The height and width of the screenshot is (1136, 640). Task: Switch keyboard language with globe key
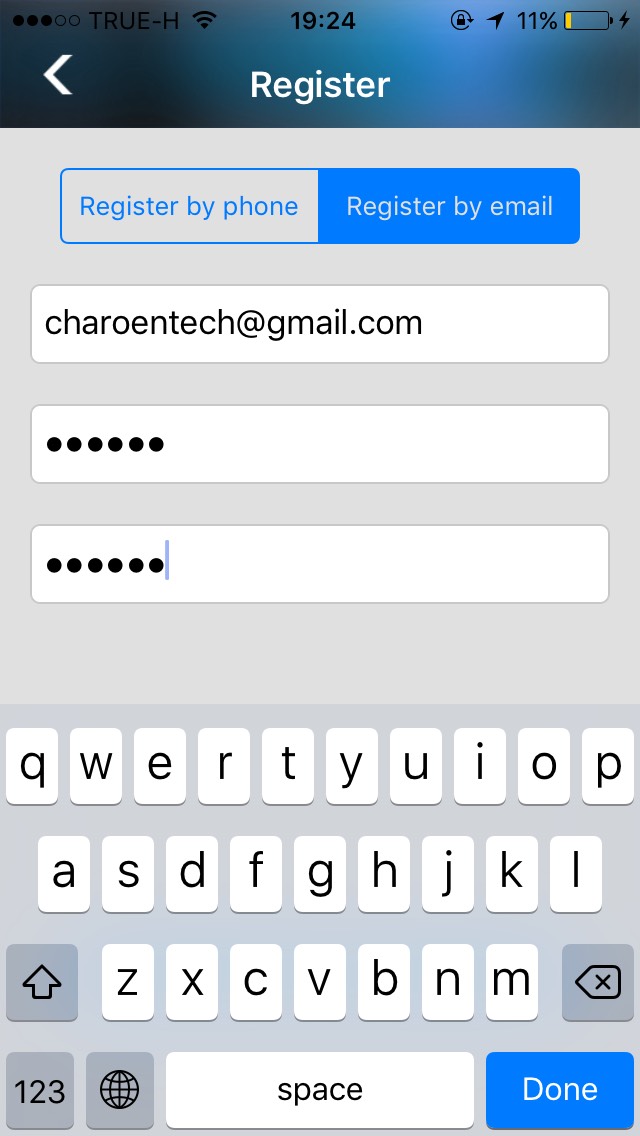(x=120, y=1090)
